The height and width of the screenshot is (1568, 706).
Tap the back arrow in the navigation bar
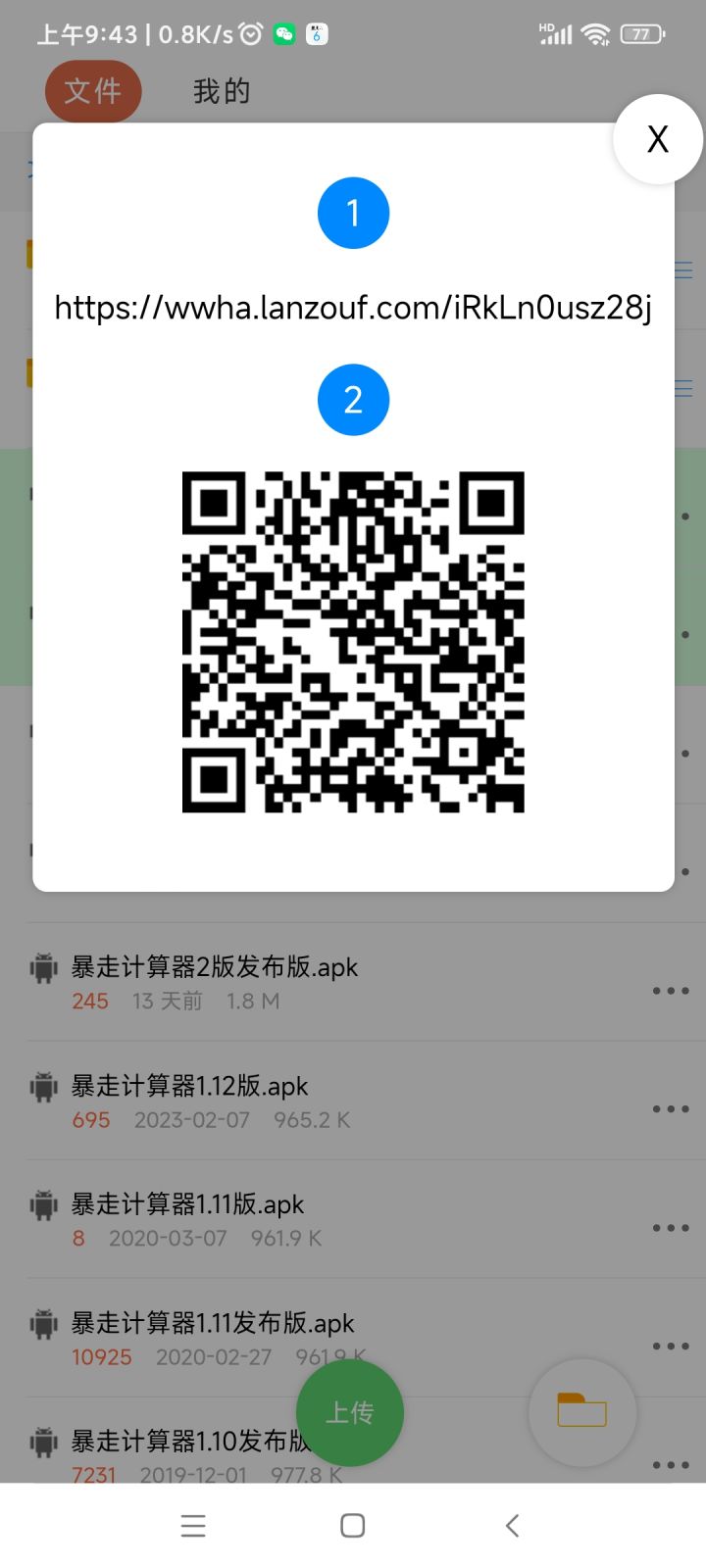pyautogui.click(x=512, y=1525)
